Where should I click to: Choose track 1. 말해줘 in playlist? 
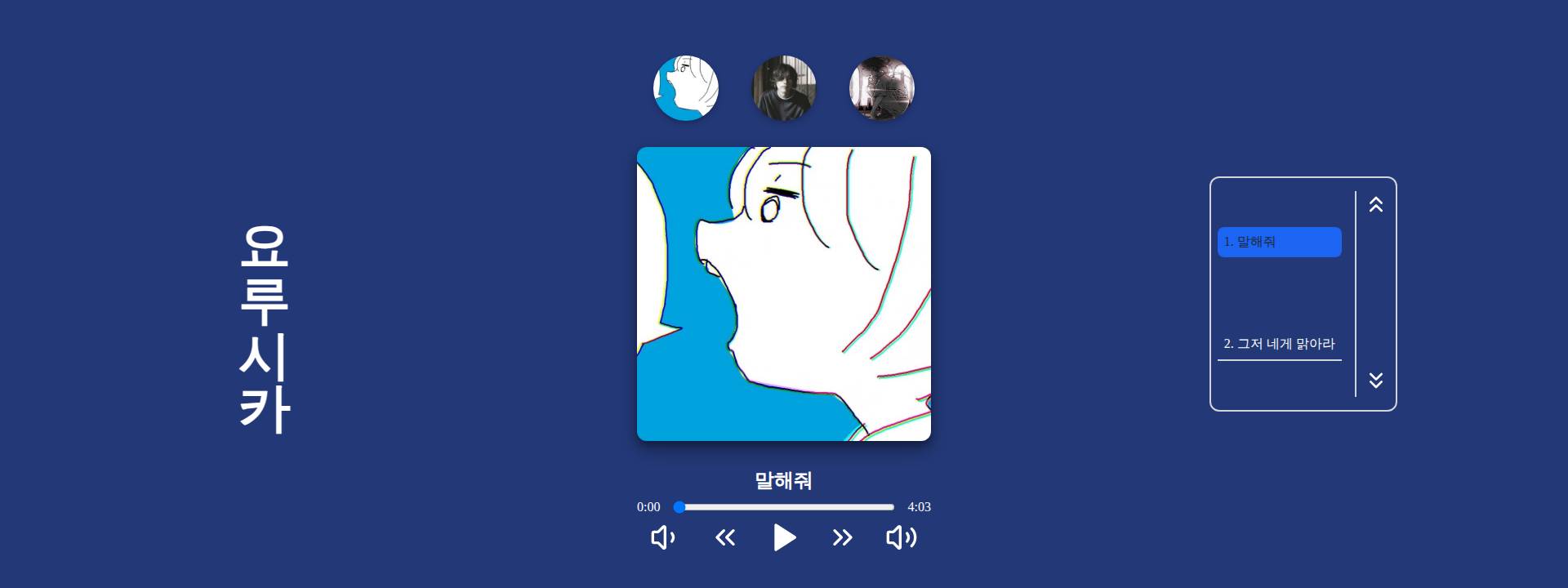[x=1279, y=242]
